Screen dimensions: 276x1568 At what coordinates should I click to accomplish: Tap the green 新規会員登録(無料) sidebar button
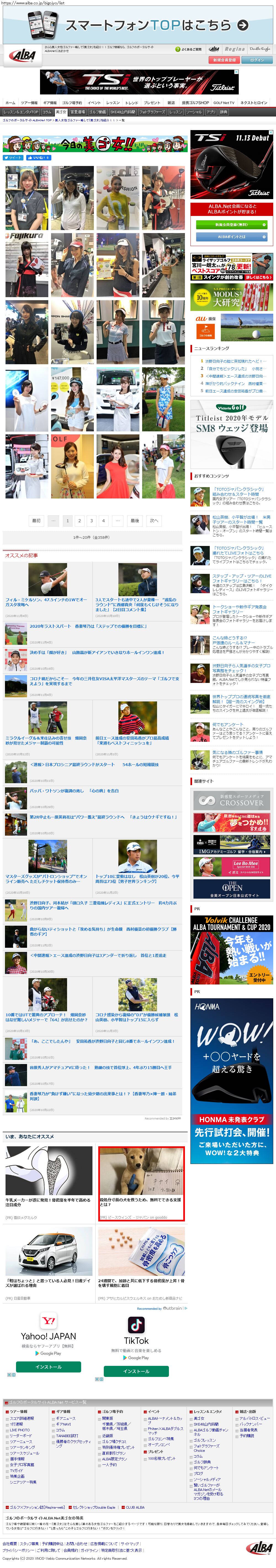[x=232, y=225]
